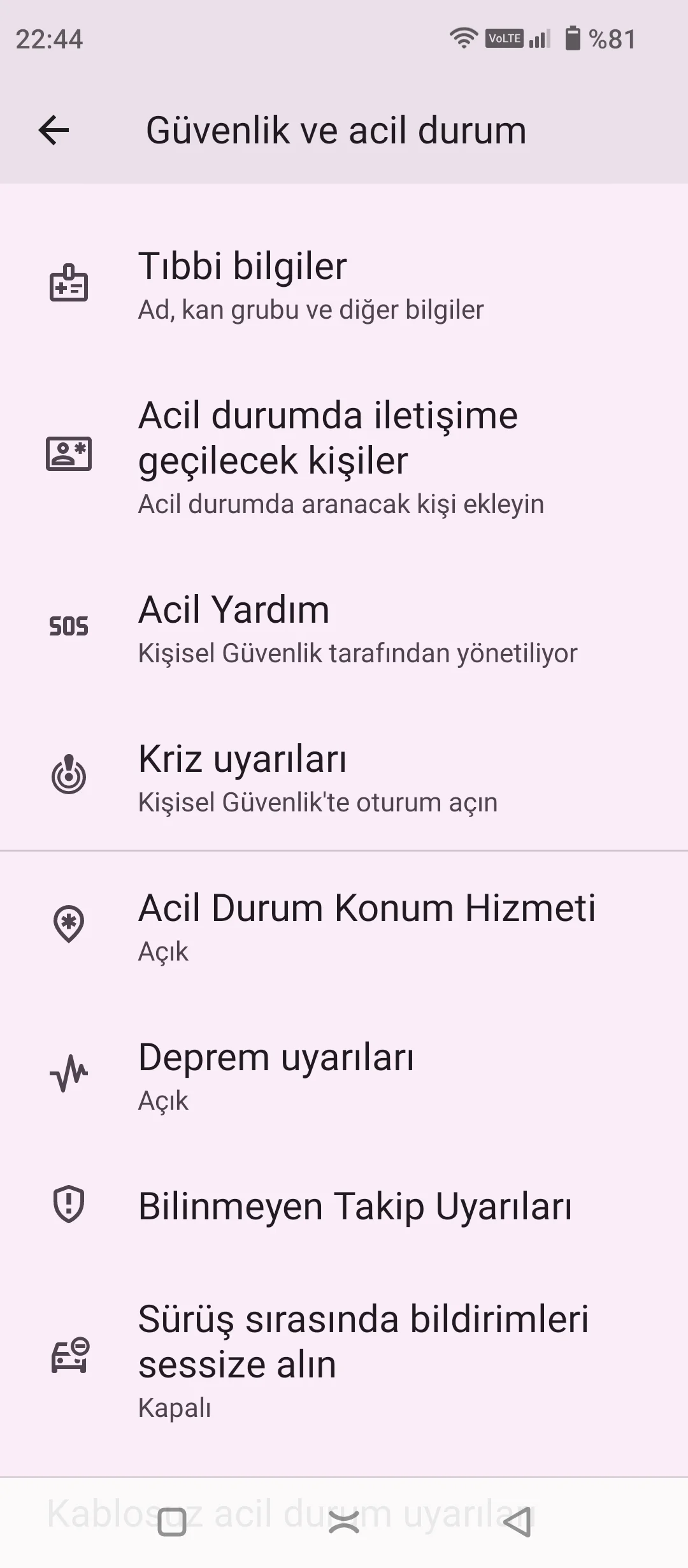Open Bilinmeyen Takip Uyarıları
Viewport: 688px width, 1568px height.
tap(344, 1206)
